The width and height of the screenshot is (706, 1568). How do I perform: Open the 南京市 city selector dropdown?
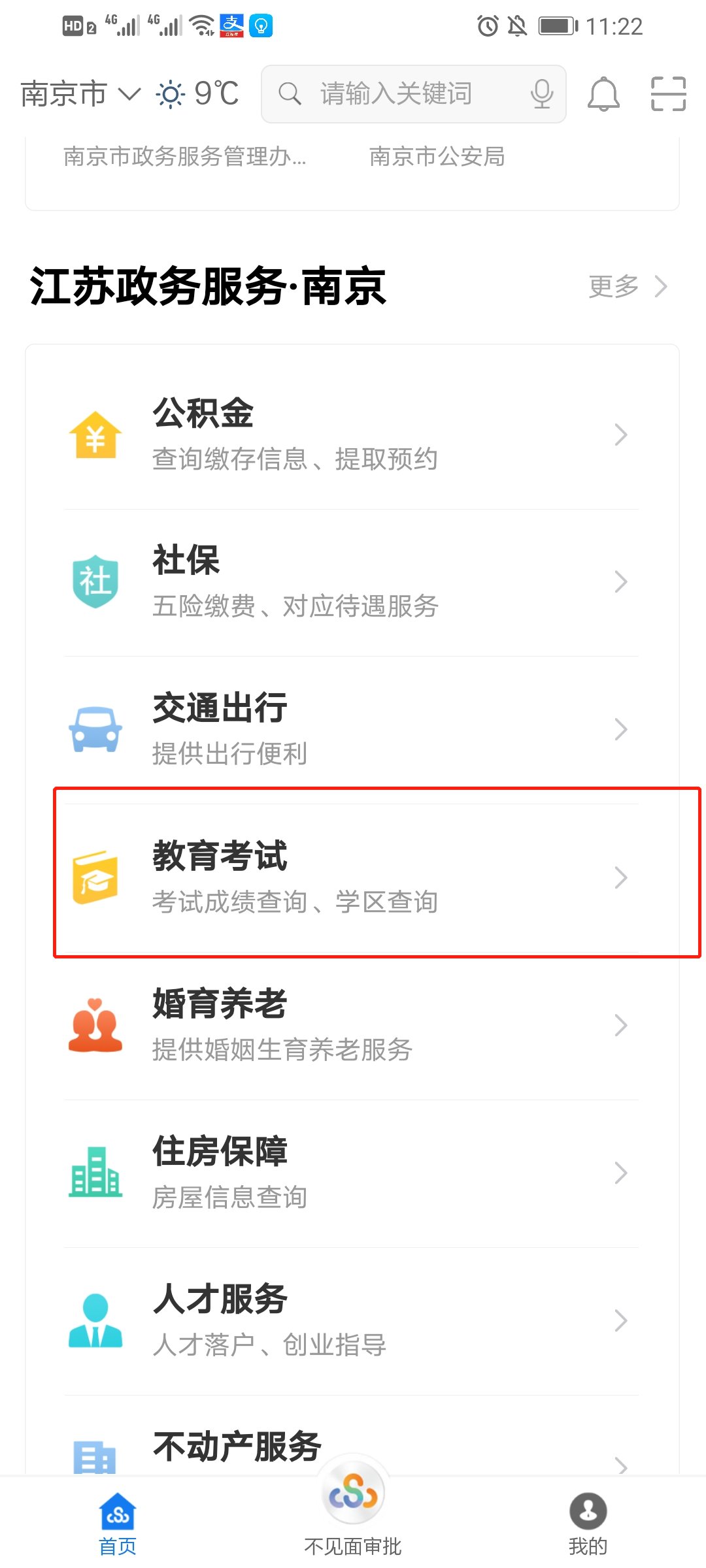pyautogui.click(x=80, y=94)
